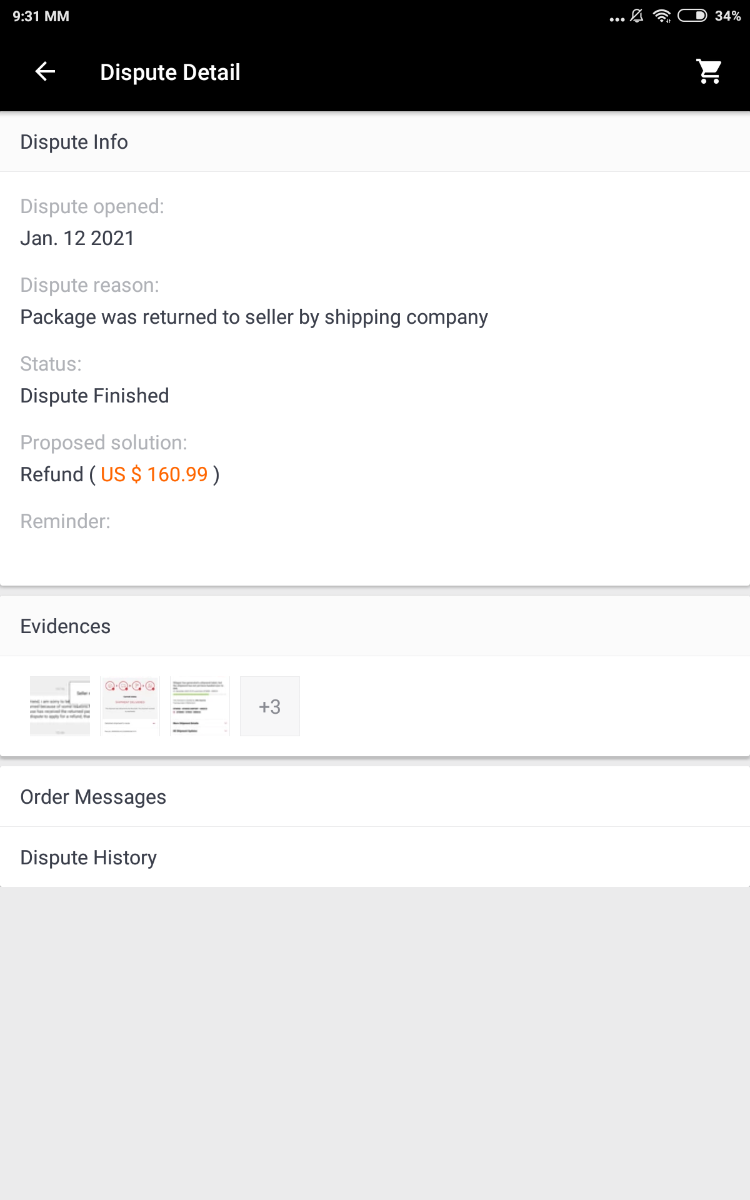
Task: Open the shopping cart
Action: click(709, 72)
